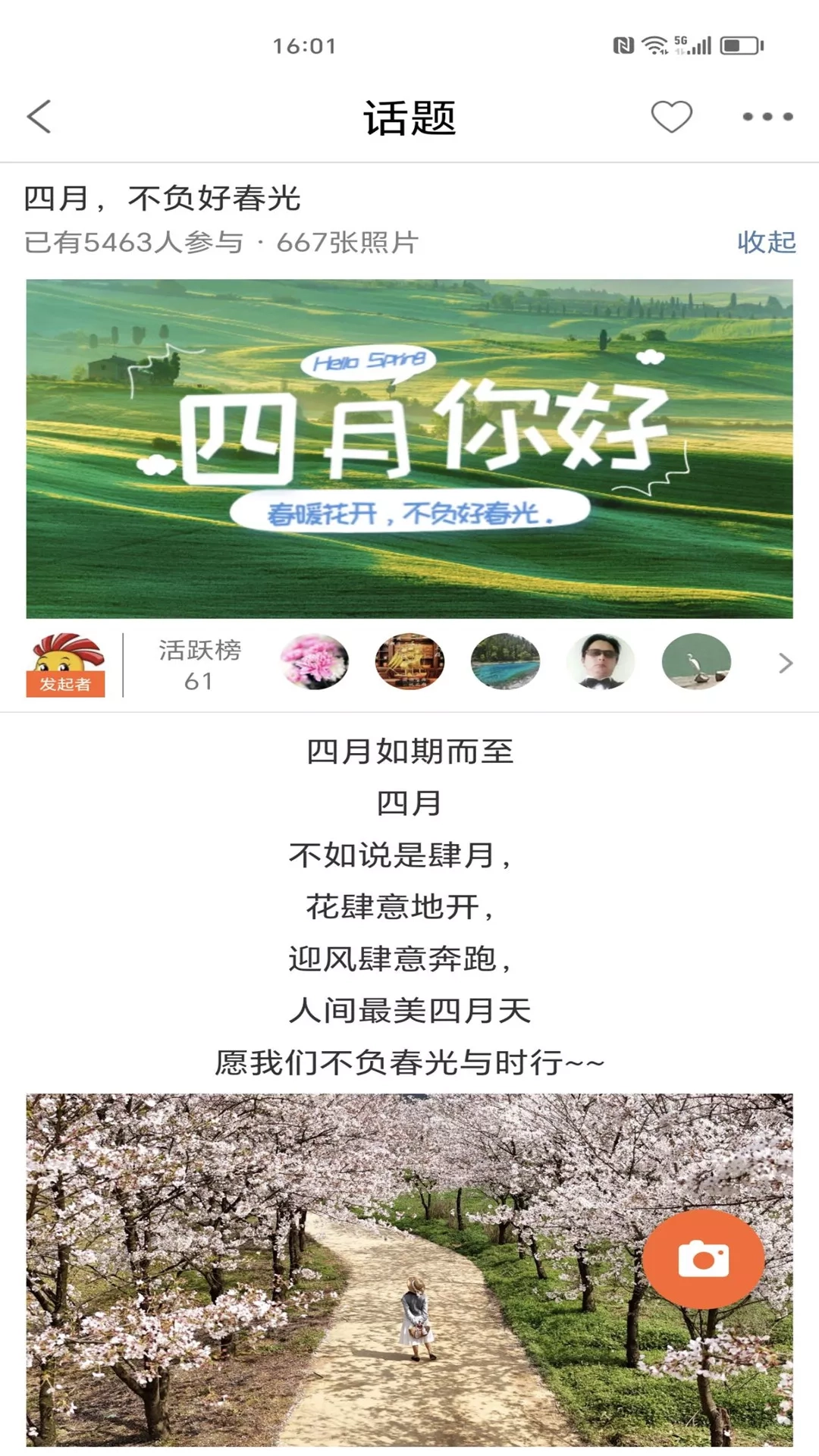Open the user with blue lake avatar

[505, 662]
